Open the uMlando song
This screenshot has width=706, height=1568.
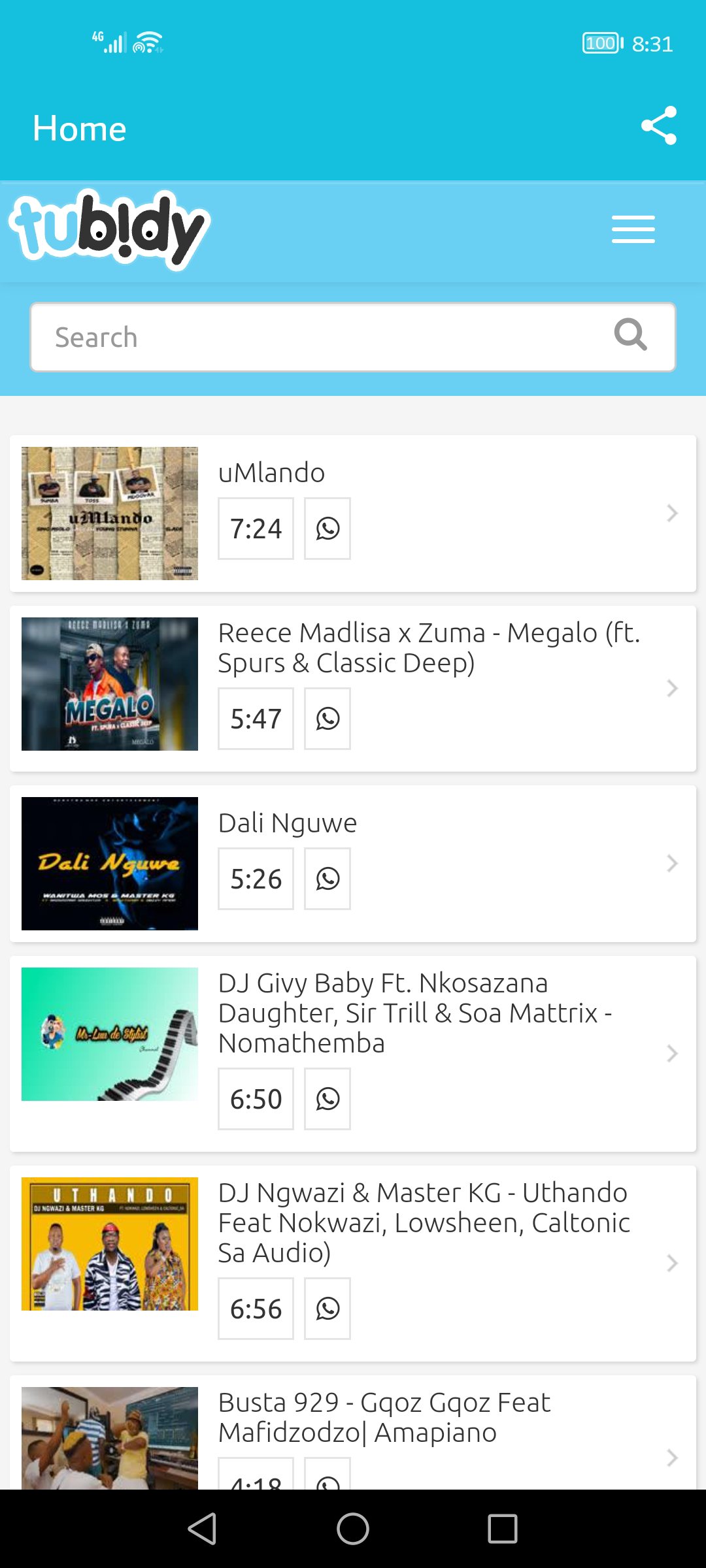(353, 514)
